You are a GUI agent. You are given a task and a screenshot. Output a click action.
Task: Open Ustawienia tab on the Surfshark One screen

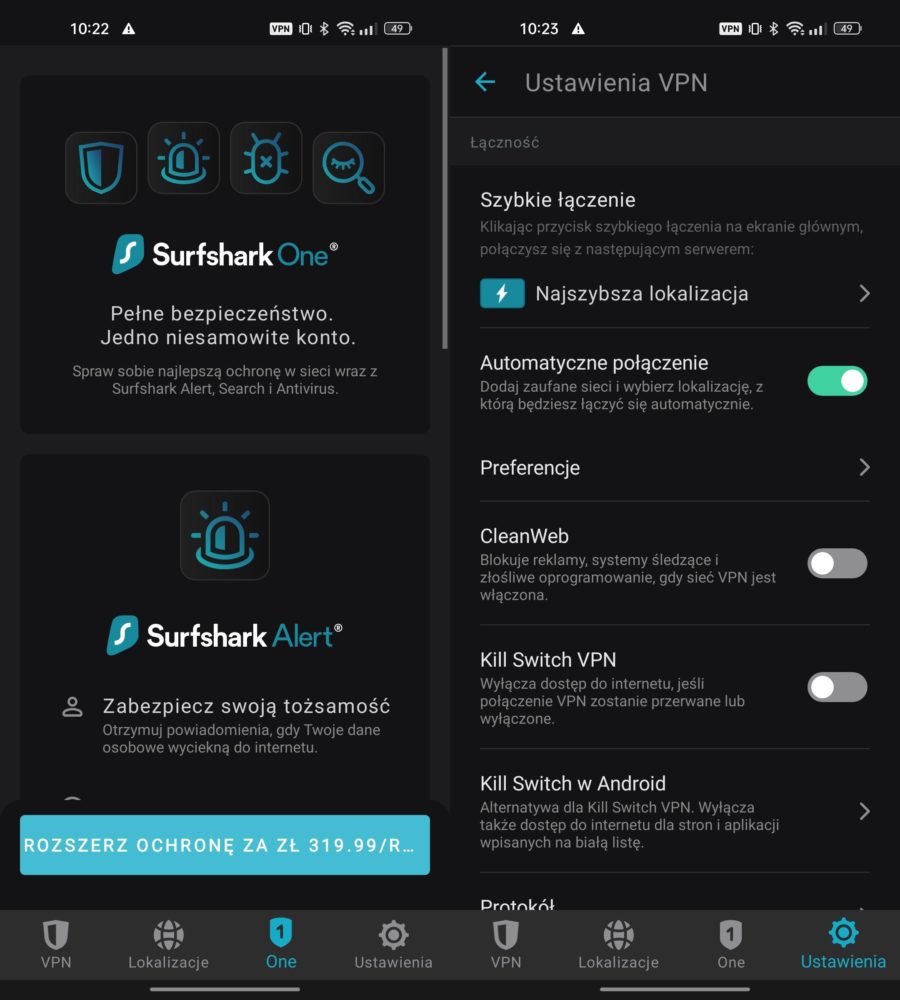(393, 945)
